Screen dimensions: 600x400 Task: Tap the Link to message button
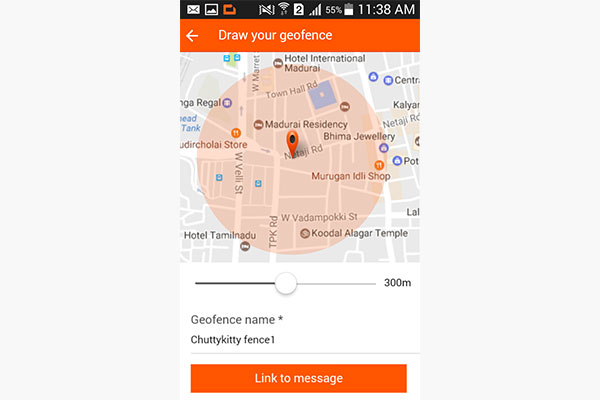(x=298, y=378)
